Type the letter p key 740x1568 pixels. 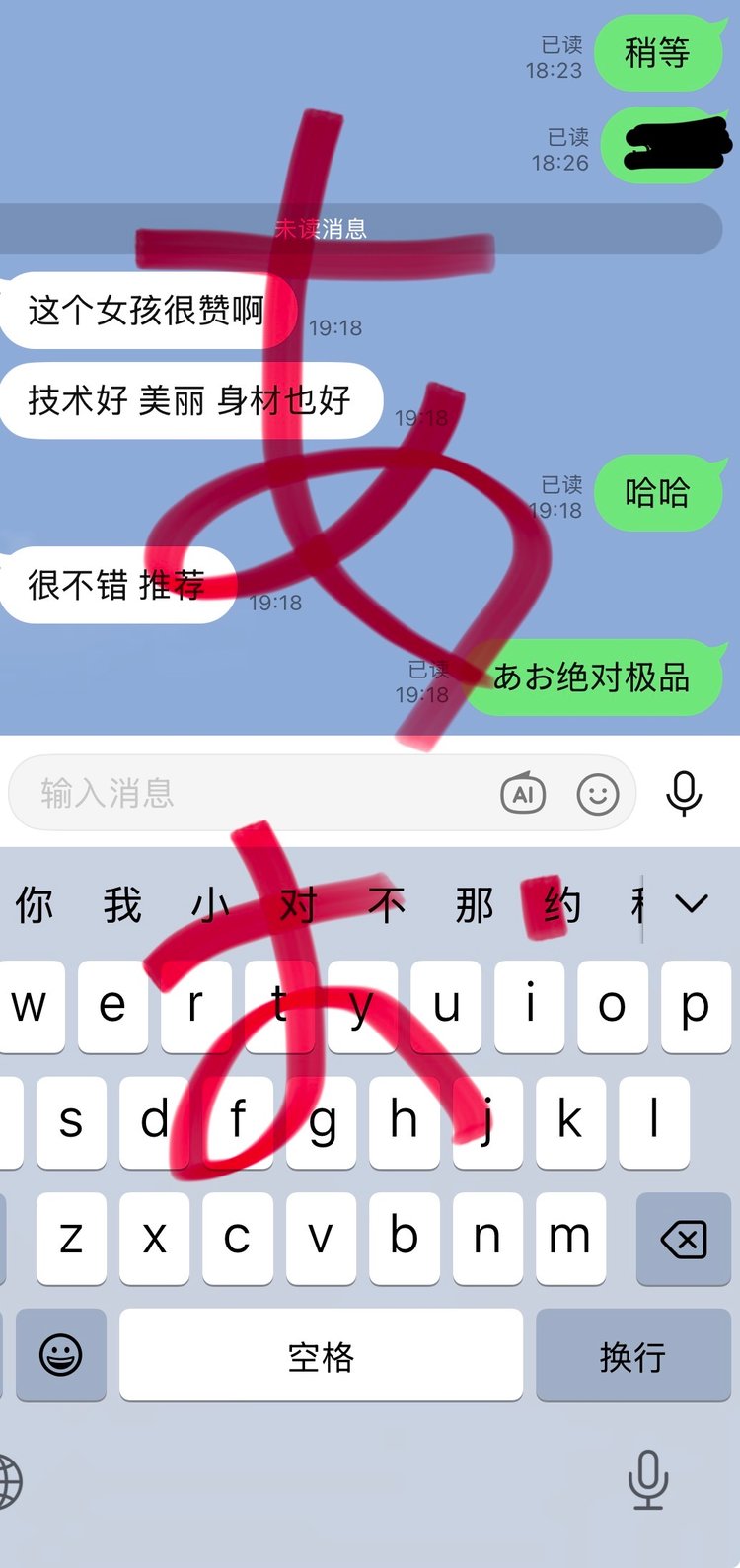coord(695,1006)
